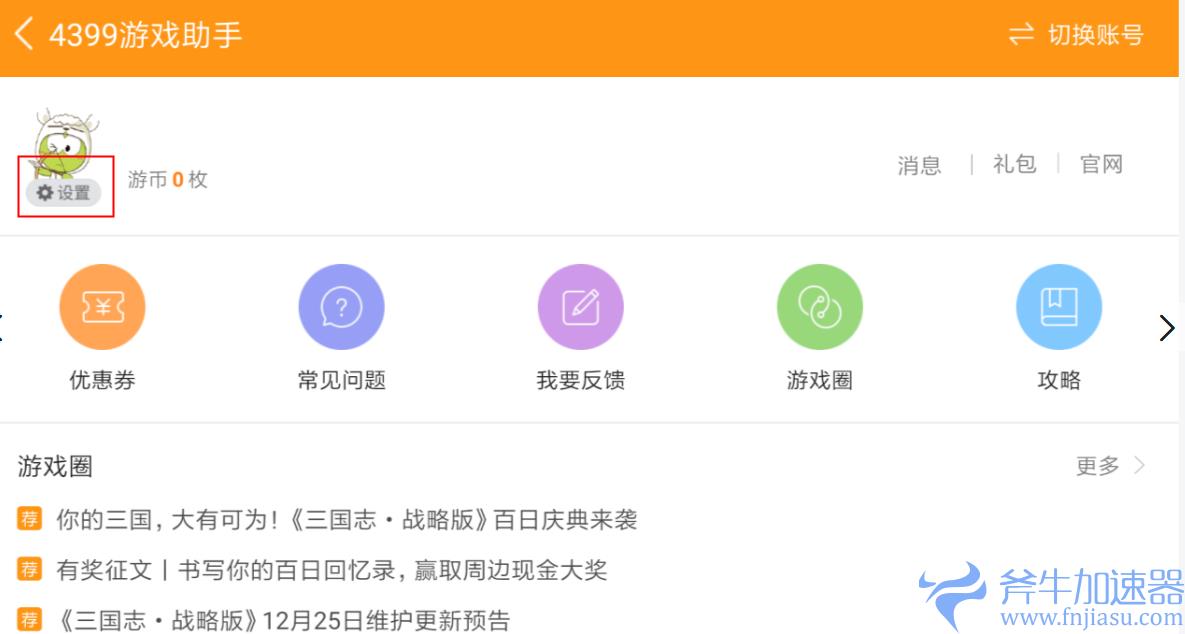Open 有奖征文 书写你的百日回忆录 post
Viewport: 1185px width, 634px height.
coord(331,570)
